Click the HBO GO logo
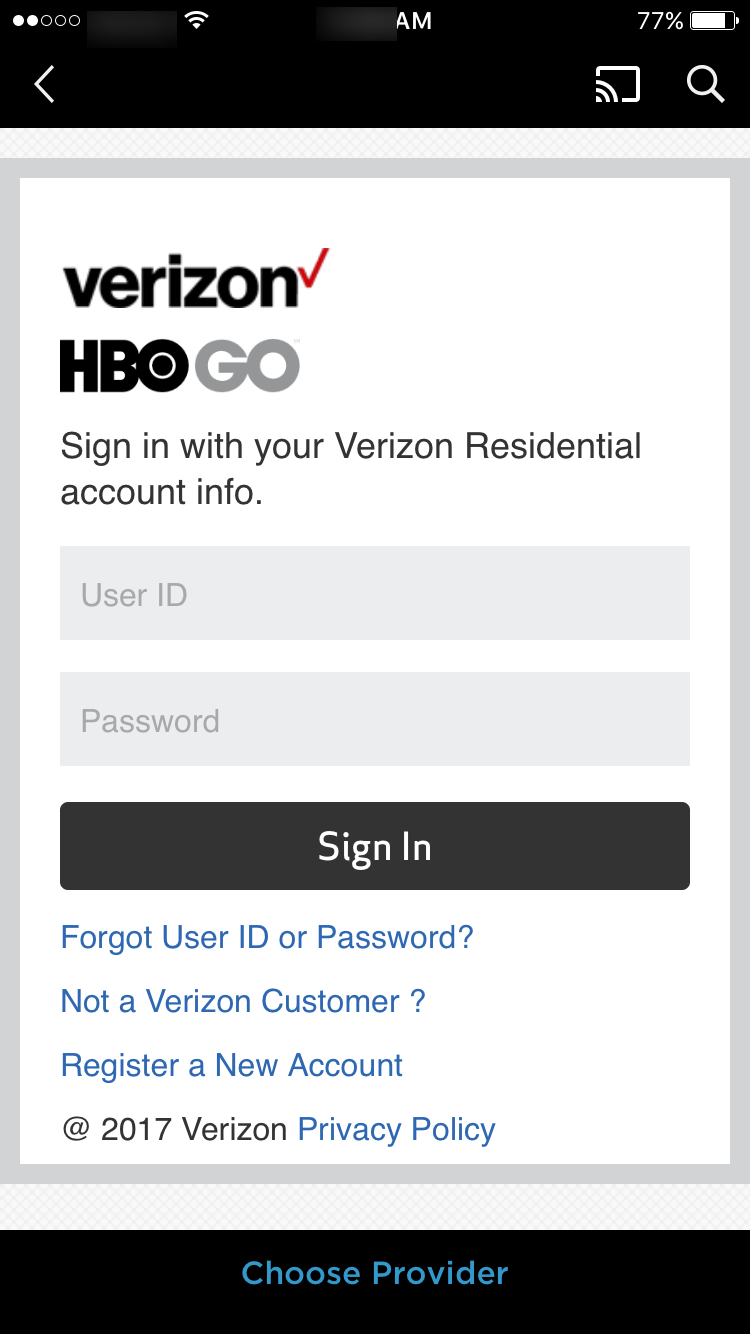The width and height of the screenshot is (750, 1334). (x=178, y=364)
